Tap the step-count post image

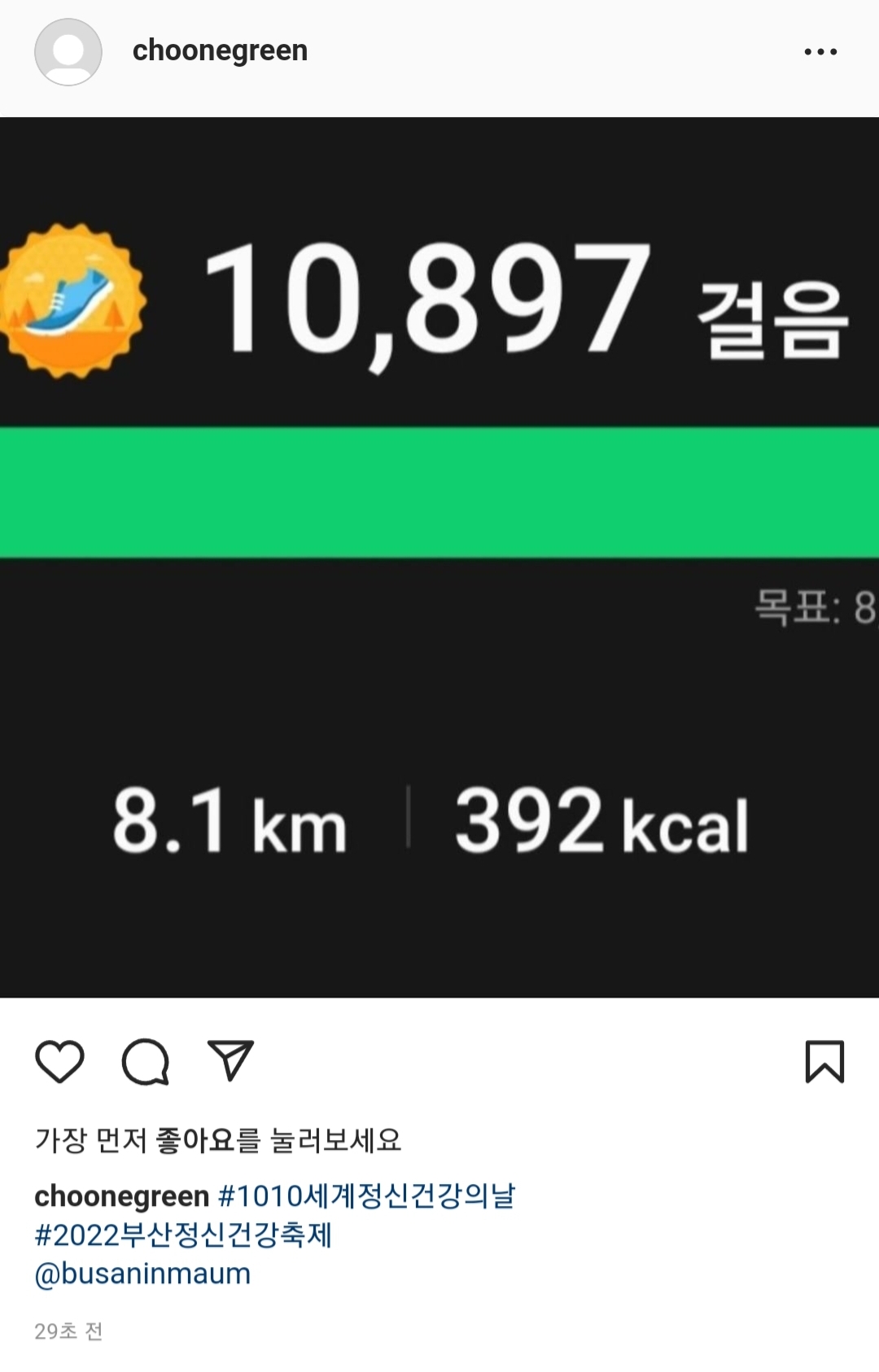tap(439, 557)
